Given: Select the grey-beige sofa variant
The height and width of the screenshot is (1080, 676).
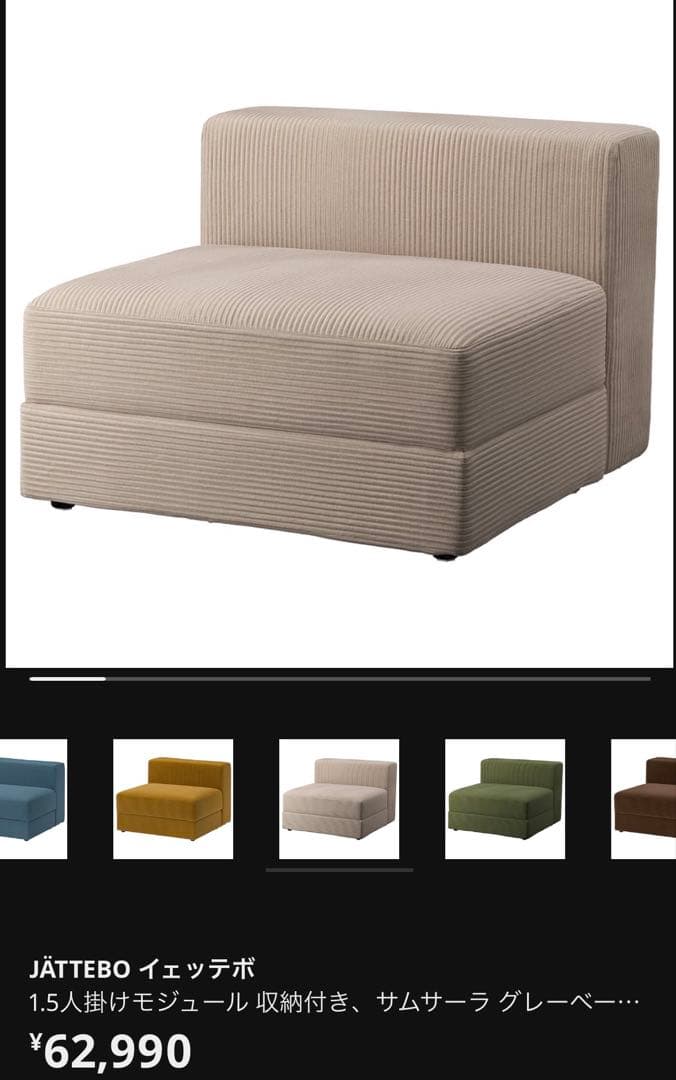Looking at the screenshot, I should [339, 799].
